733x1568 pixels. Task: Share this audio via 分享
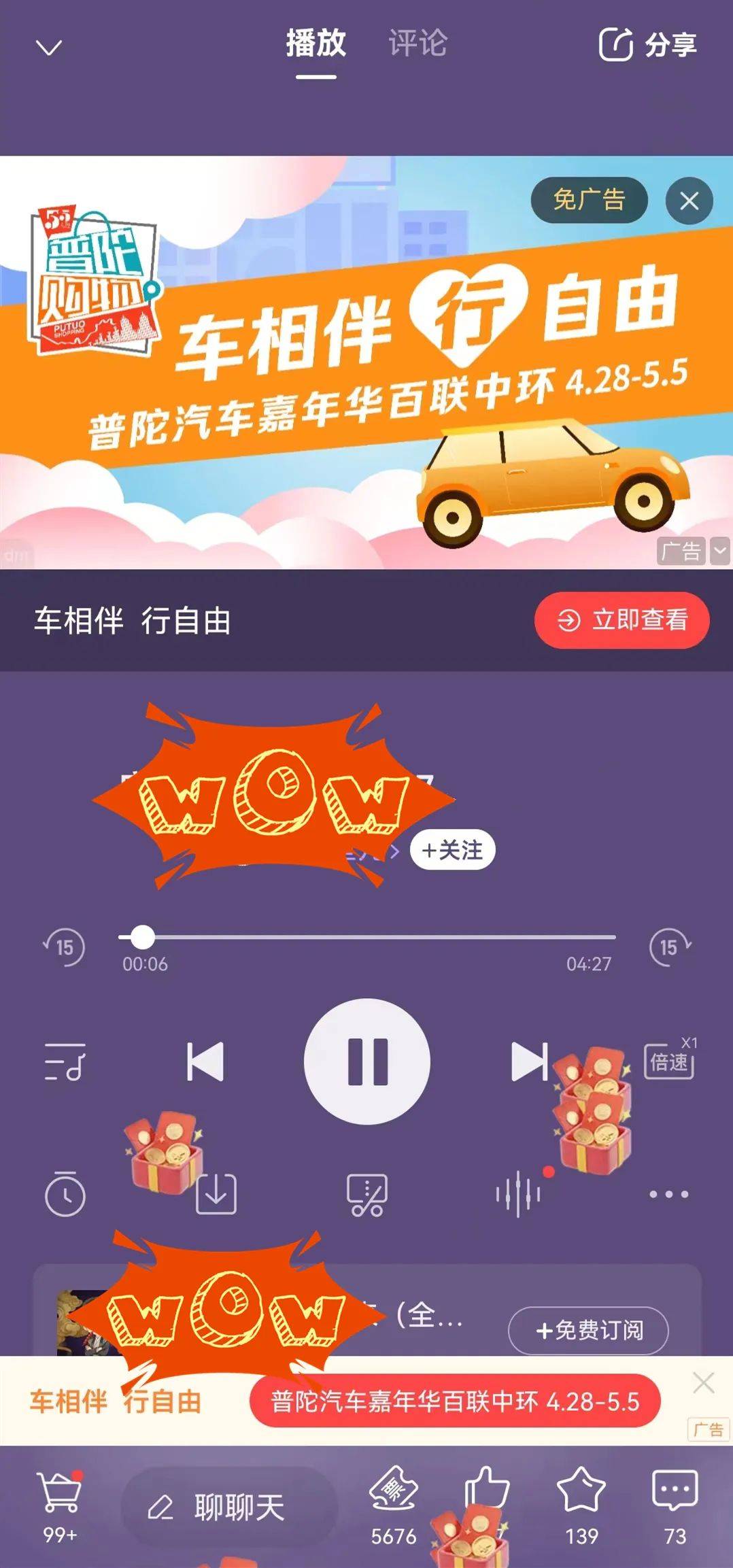tap(647, 45)
